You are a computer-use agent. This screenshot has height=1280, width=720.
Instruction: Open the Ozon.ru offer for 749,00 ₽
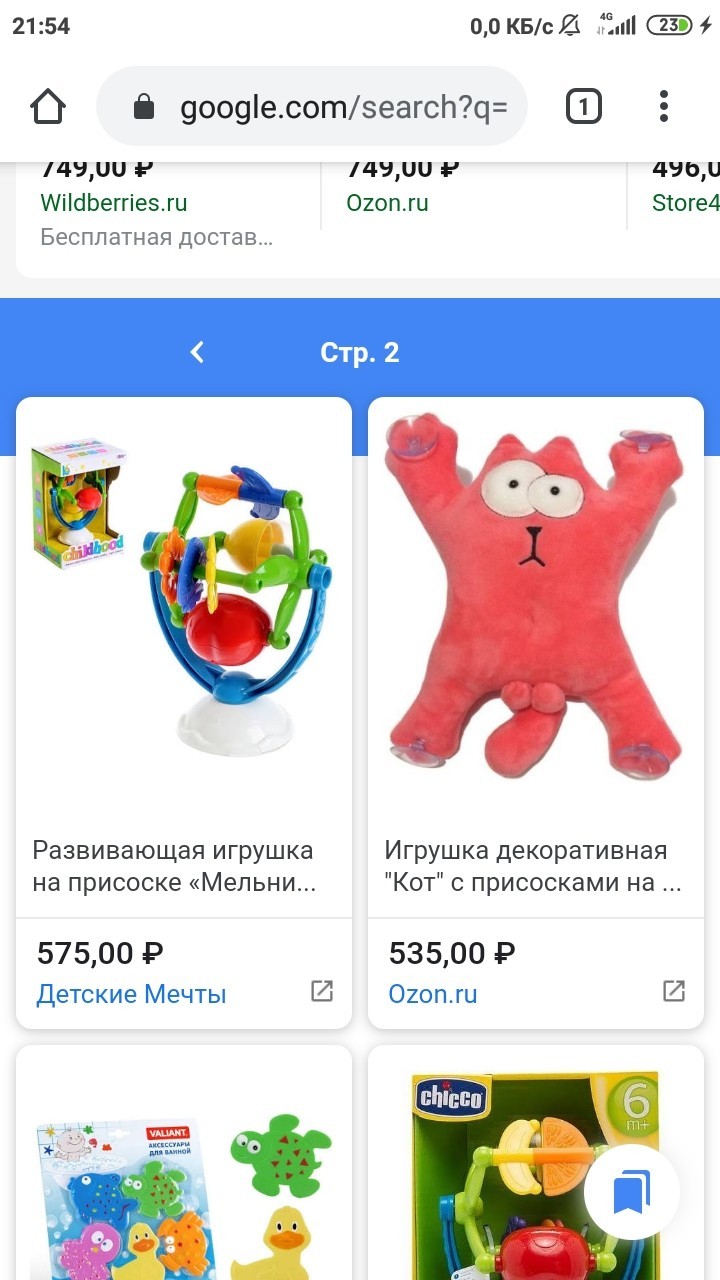tap(387, 203)
